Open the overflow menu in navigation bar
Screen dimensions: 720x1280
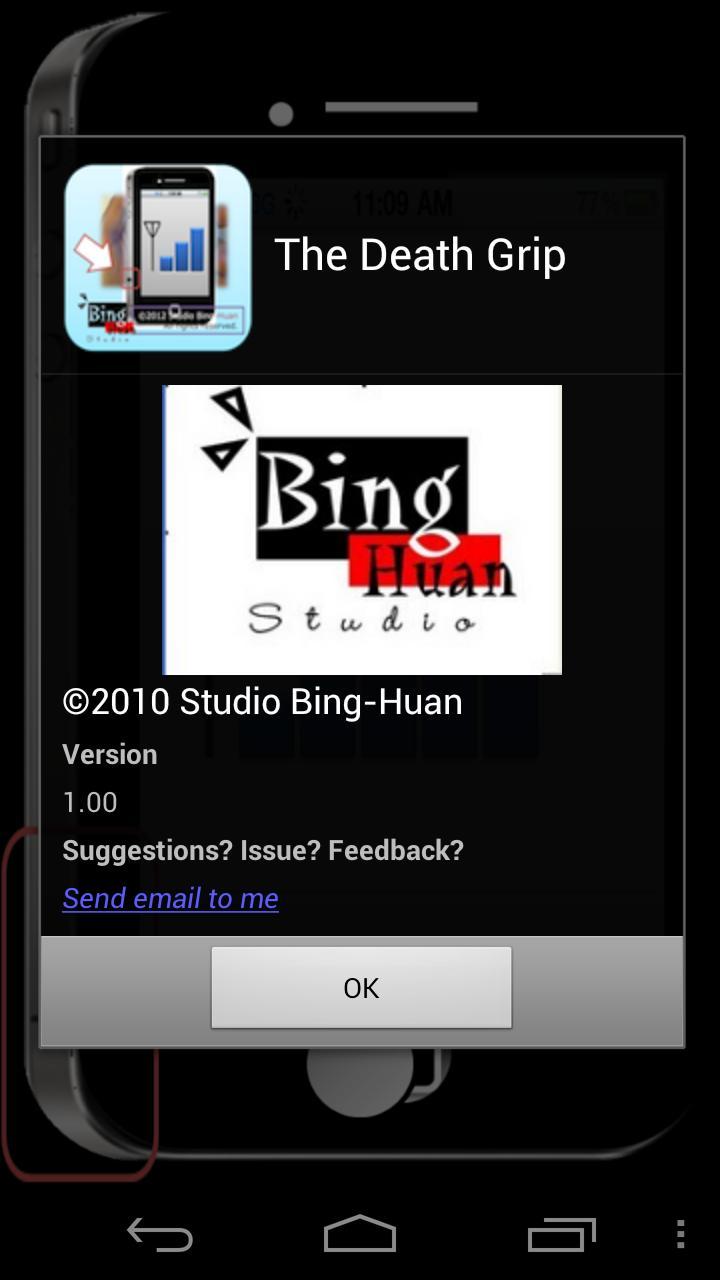pyautogui.click(x=680, y=1235)
